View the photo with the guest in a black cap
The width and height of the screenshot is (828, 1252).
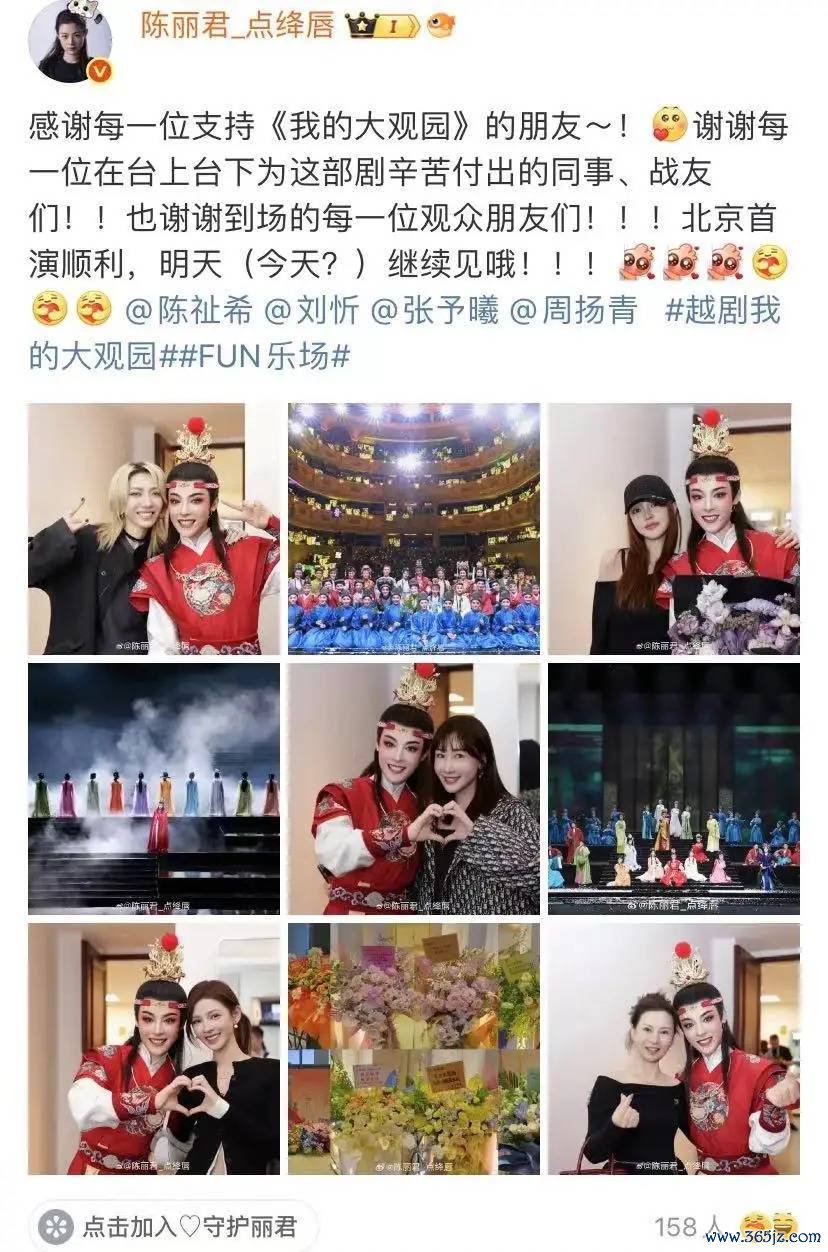(673, 529)
